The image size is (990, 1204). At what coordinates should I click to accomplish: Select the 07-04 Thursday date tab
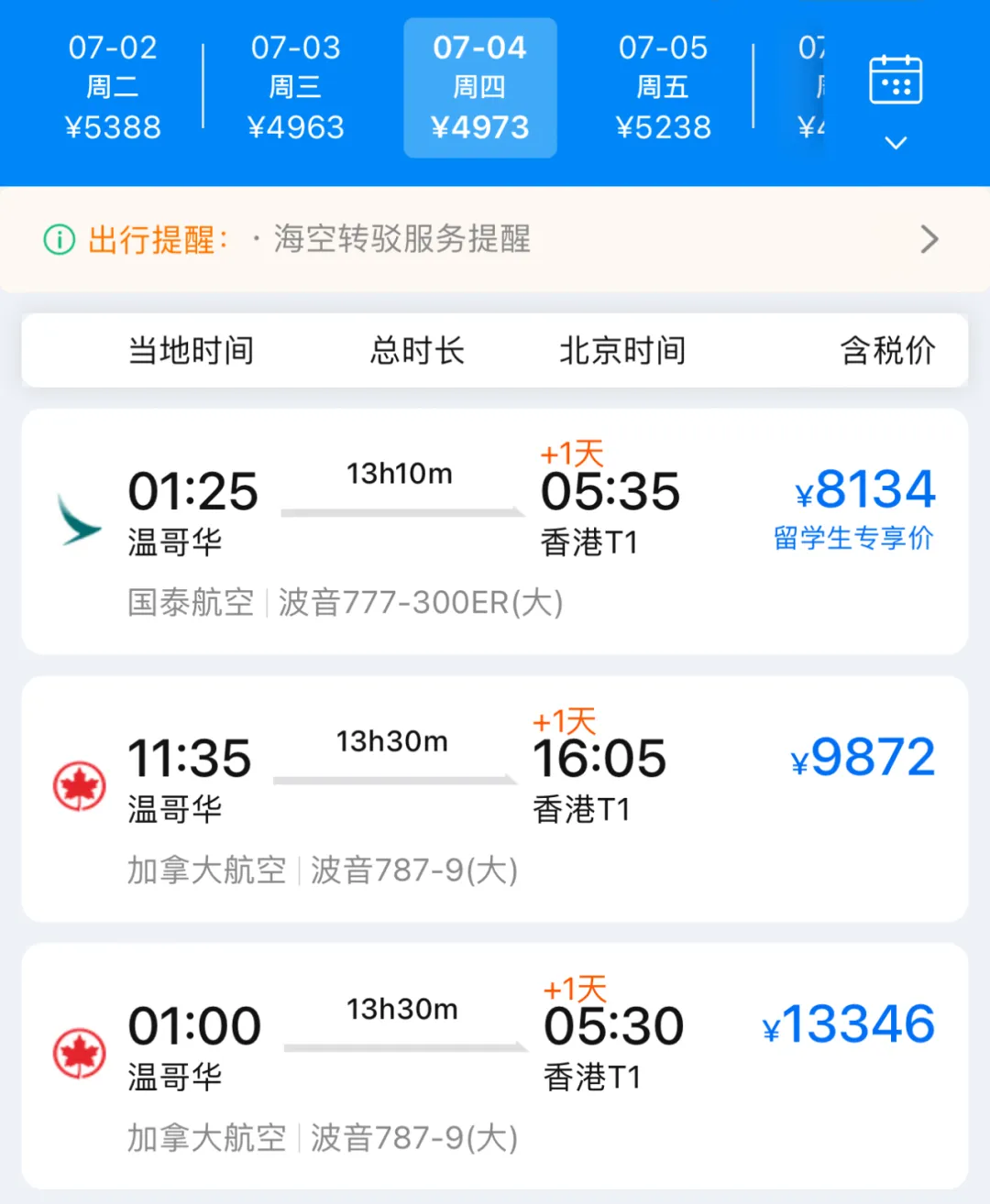click(x=479, y=87)
